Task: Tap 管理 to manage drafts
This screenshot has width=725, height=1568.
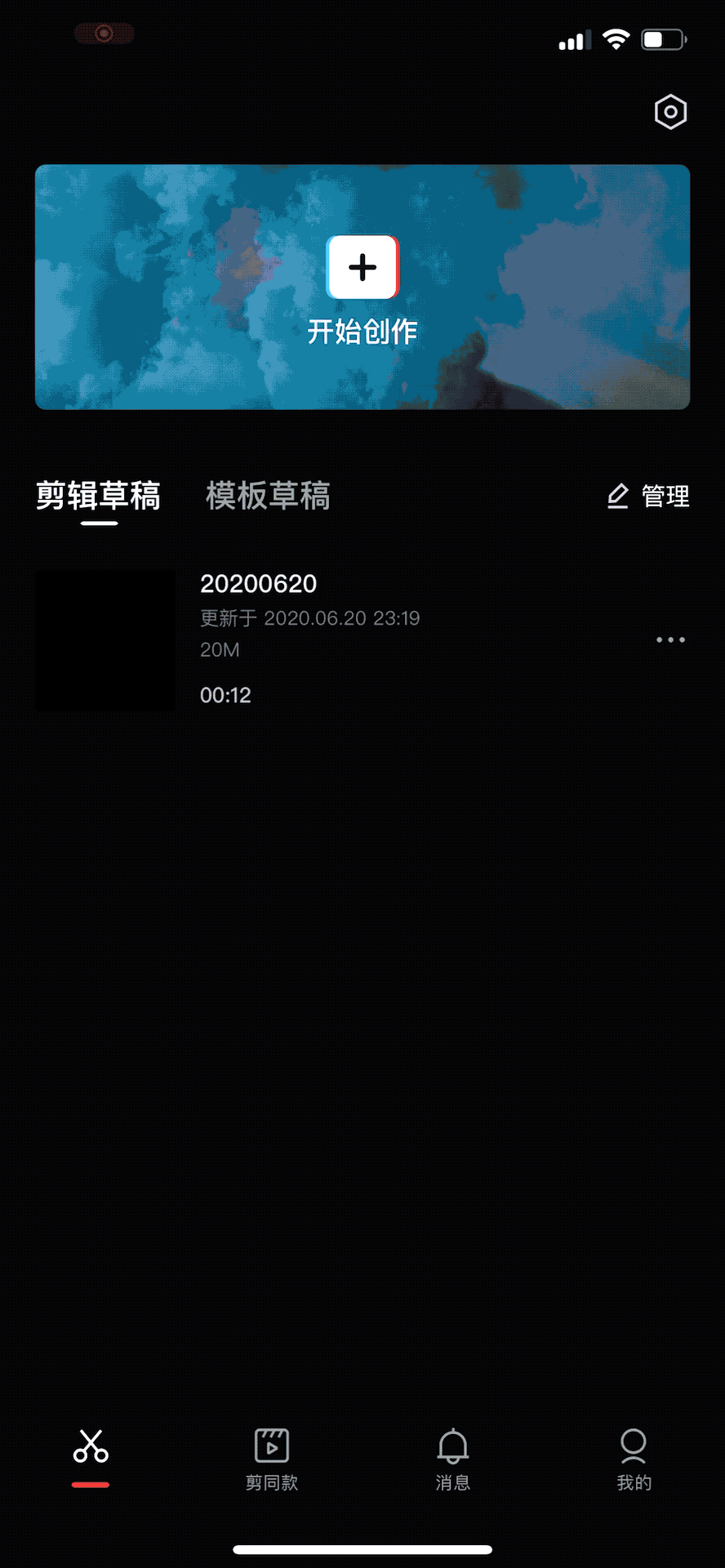Action: click(x=649, y=496)
